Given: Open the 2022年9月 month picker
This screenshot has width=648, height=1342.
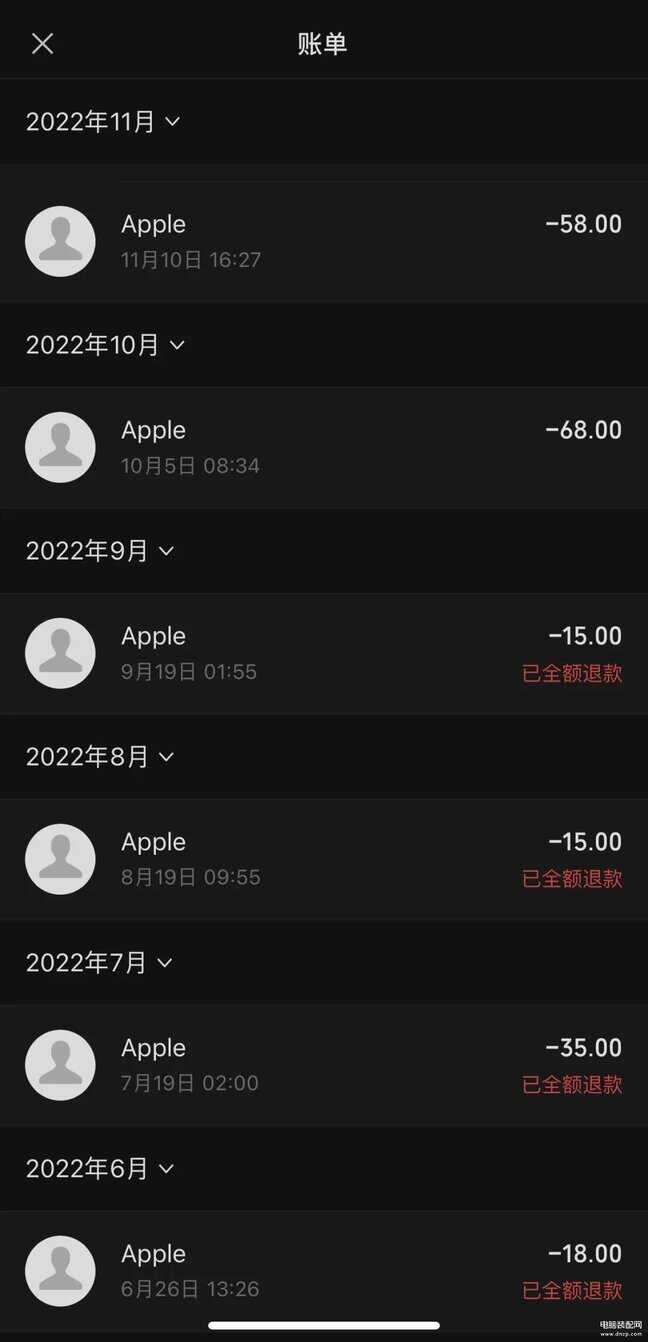Looking at the screenshot, I should point(100,551).
